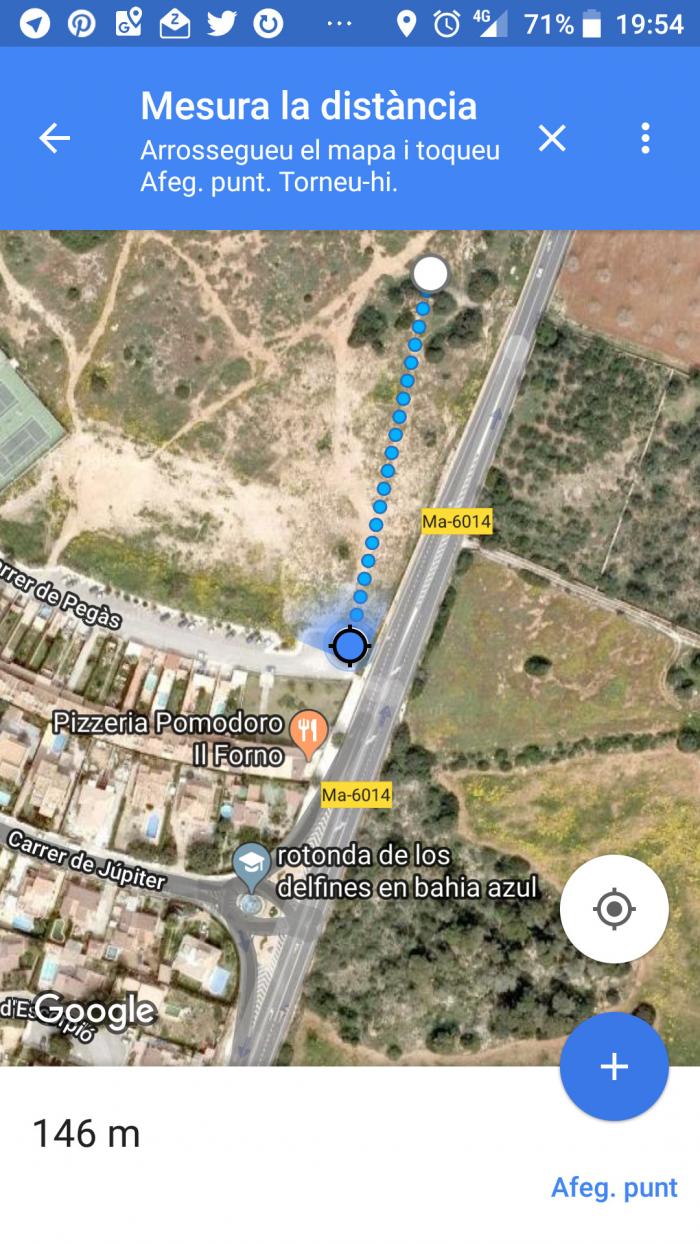The width and height of the screenshot is (700, 1244).
Task: Center map on my location
Action: [614, 909]
